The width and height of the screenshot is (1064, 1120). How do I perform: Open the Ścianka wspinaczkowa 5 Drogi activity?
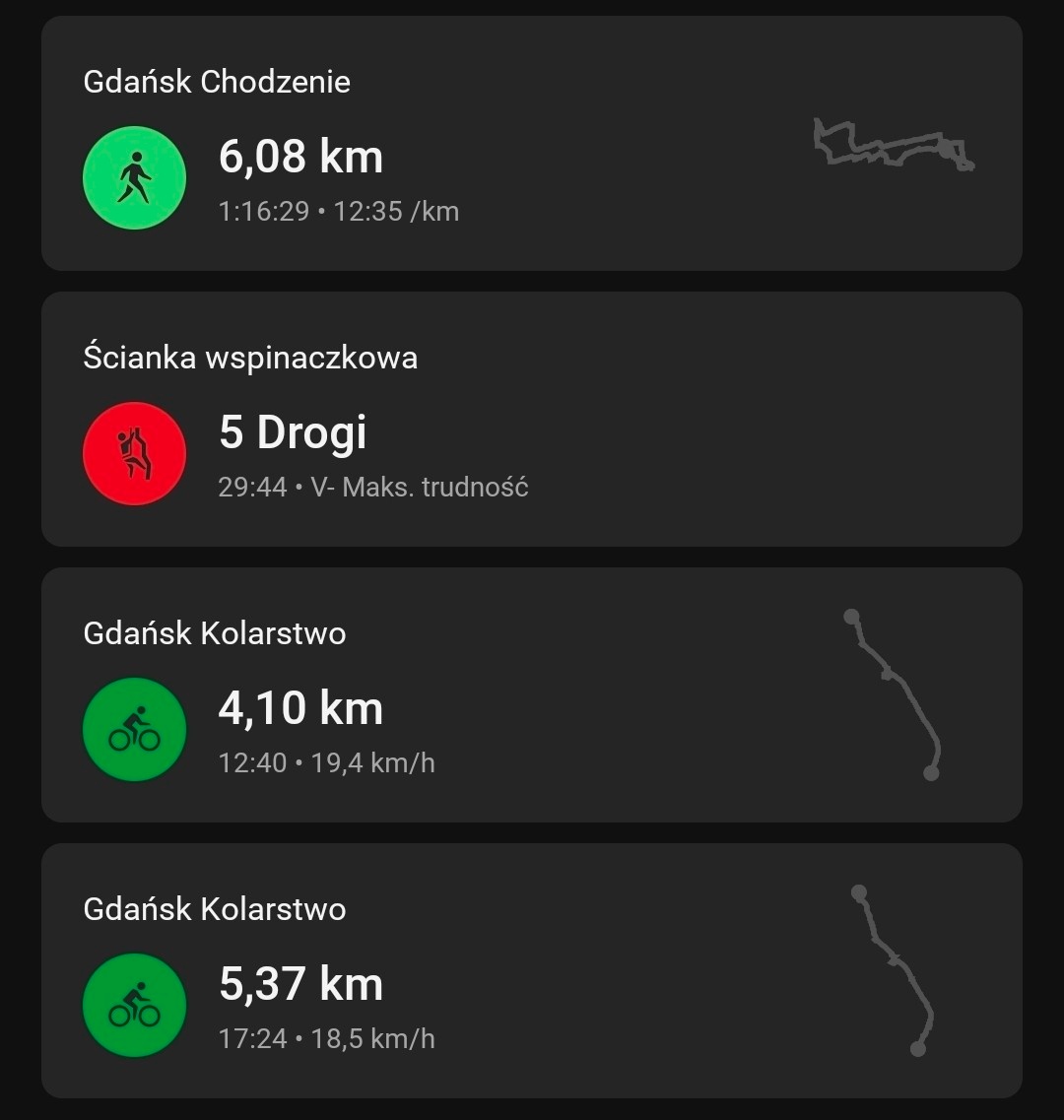(x=532, y=420)
